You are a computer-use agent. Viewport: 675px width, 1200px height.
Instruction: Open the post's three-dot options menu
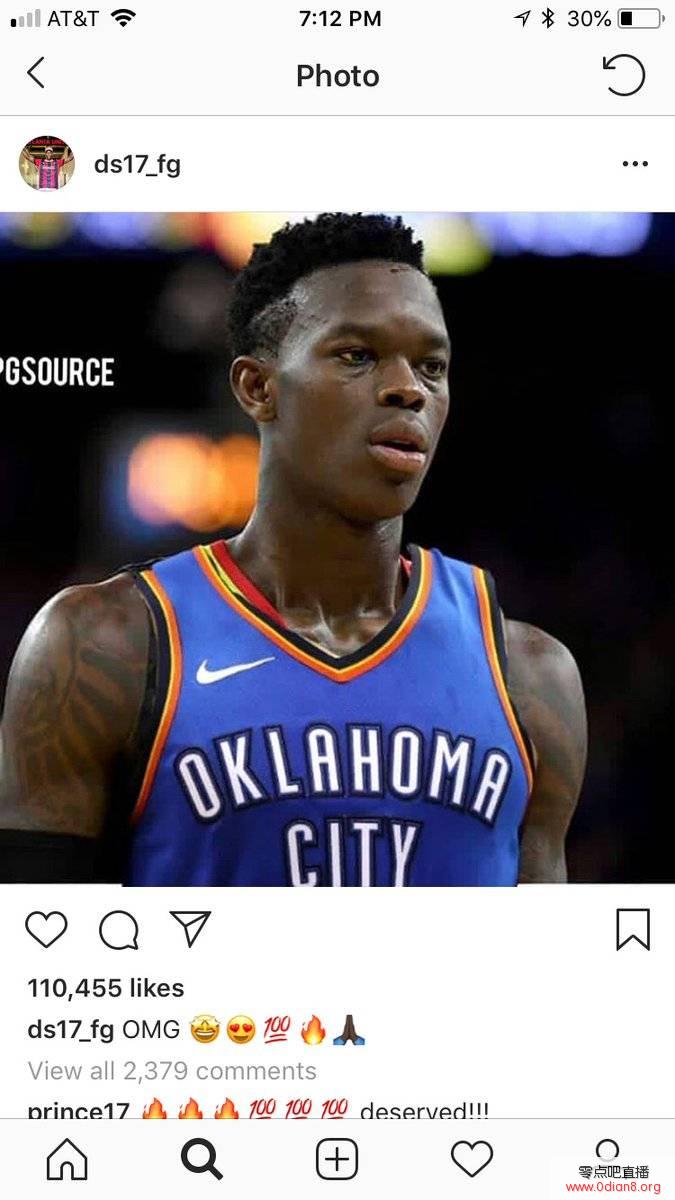click(635, 164)
